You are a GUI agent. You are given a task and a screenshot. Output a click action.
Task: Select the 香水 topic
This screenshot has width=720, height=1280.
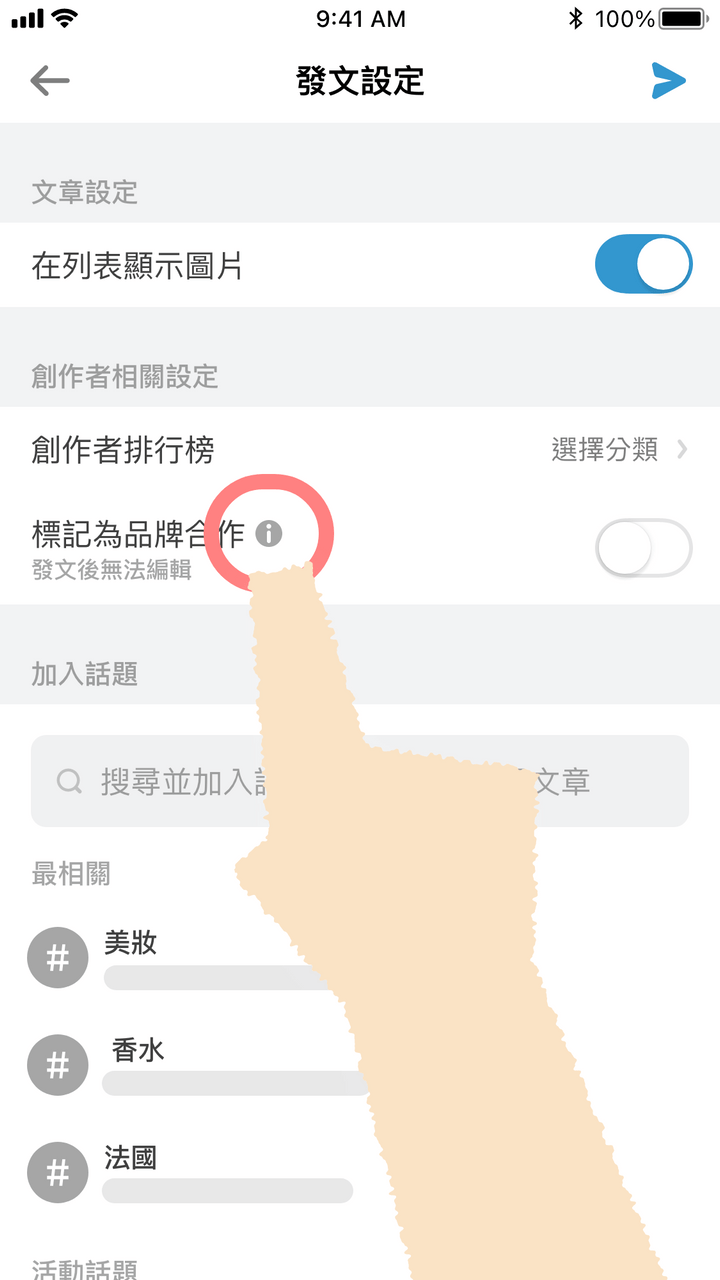(138, 1050)
